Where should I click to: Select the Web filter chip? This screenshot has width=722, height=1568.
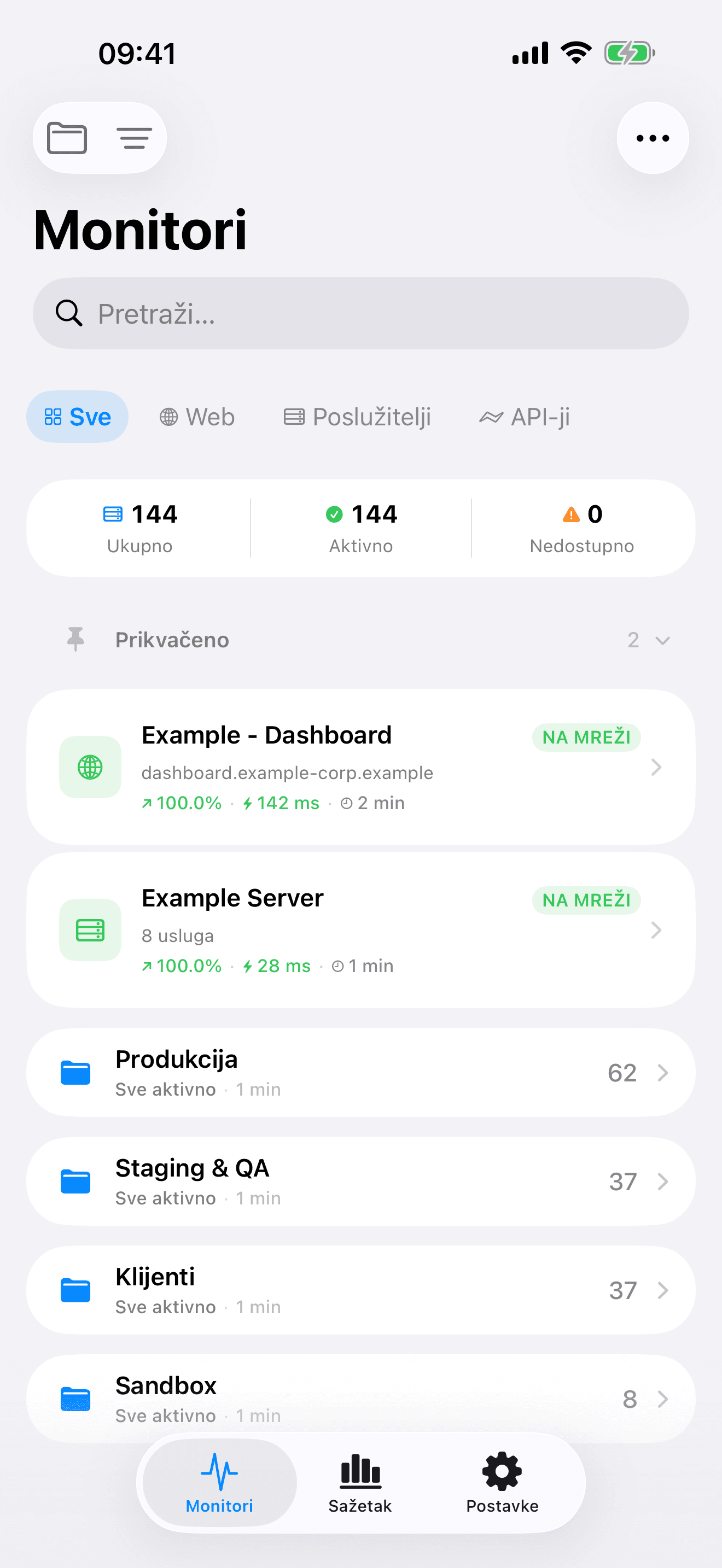(196, 417)
